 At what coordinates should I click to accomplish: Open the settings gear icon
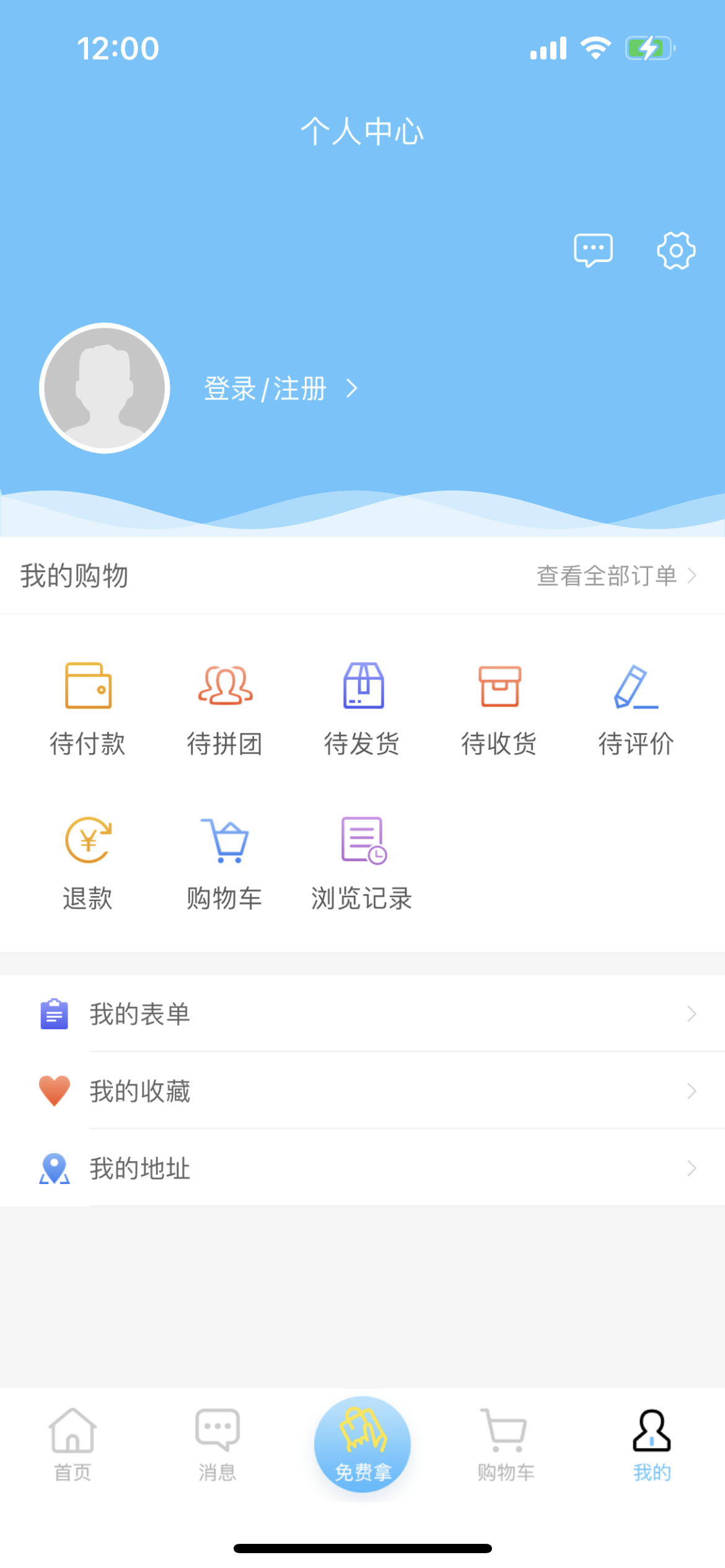676,250
